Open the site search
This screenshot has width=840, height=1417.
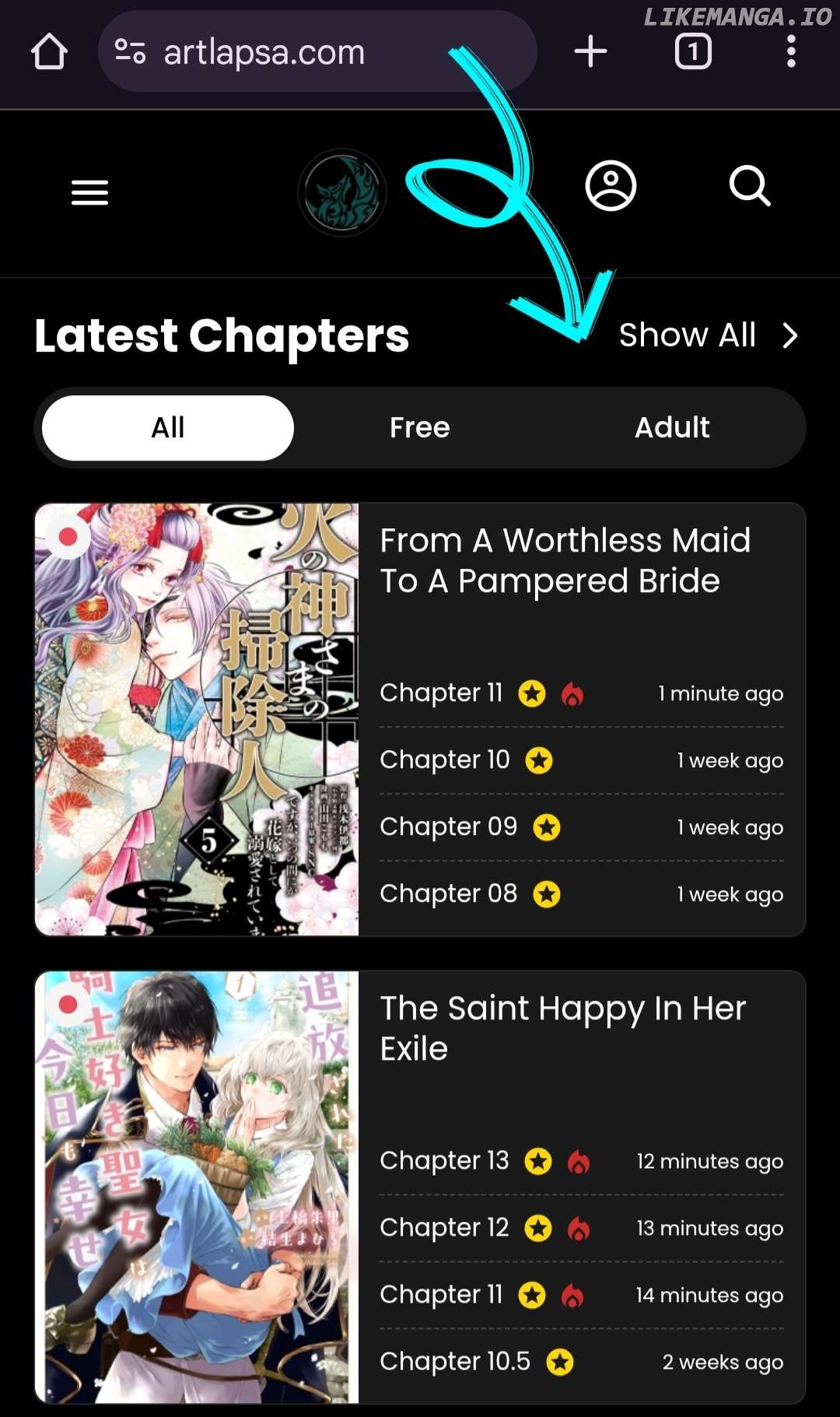point(750,186)
